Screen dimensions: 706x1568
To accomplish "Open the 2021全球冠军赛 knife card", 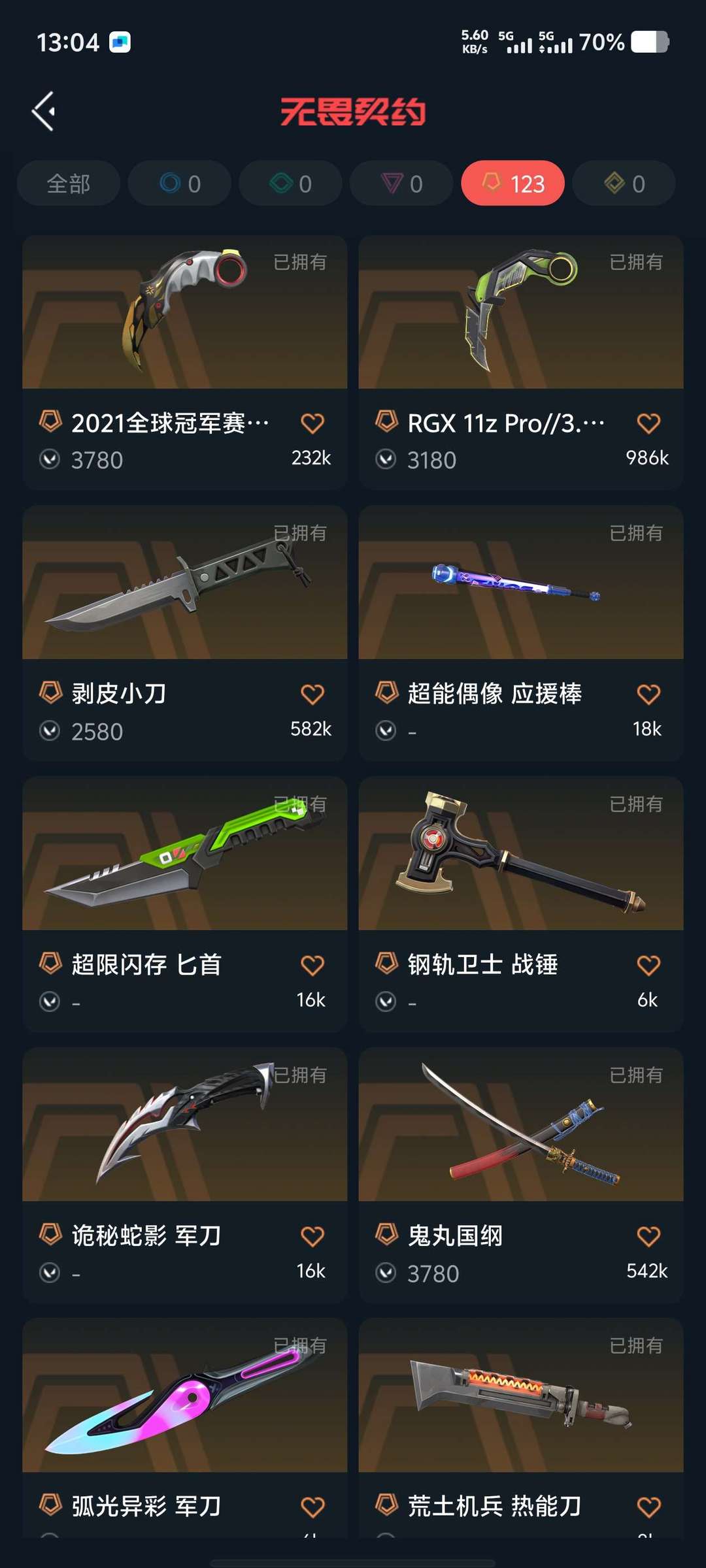I will [x=184, y=363].
